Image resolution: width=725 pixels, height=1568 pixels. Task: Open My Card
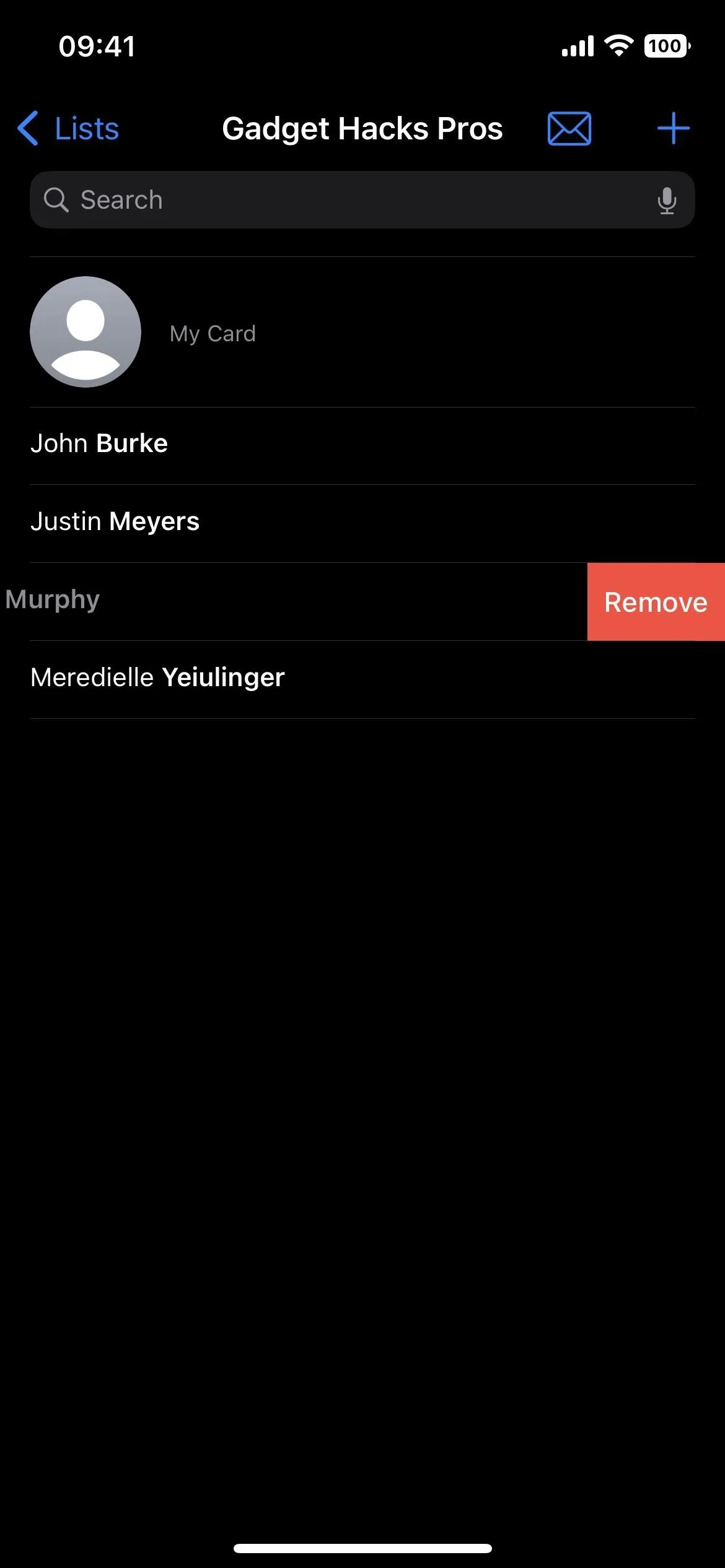pyautogui.click(x=362, y=333)
